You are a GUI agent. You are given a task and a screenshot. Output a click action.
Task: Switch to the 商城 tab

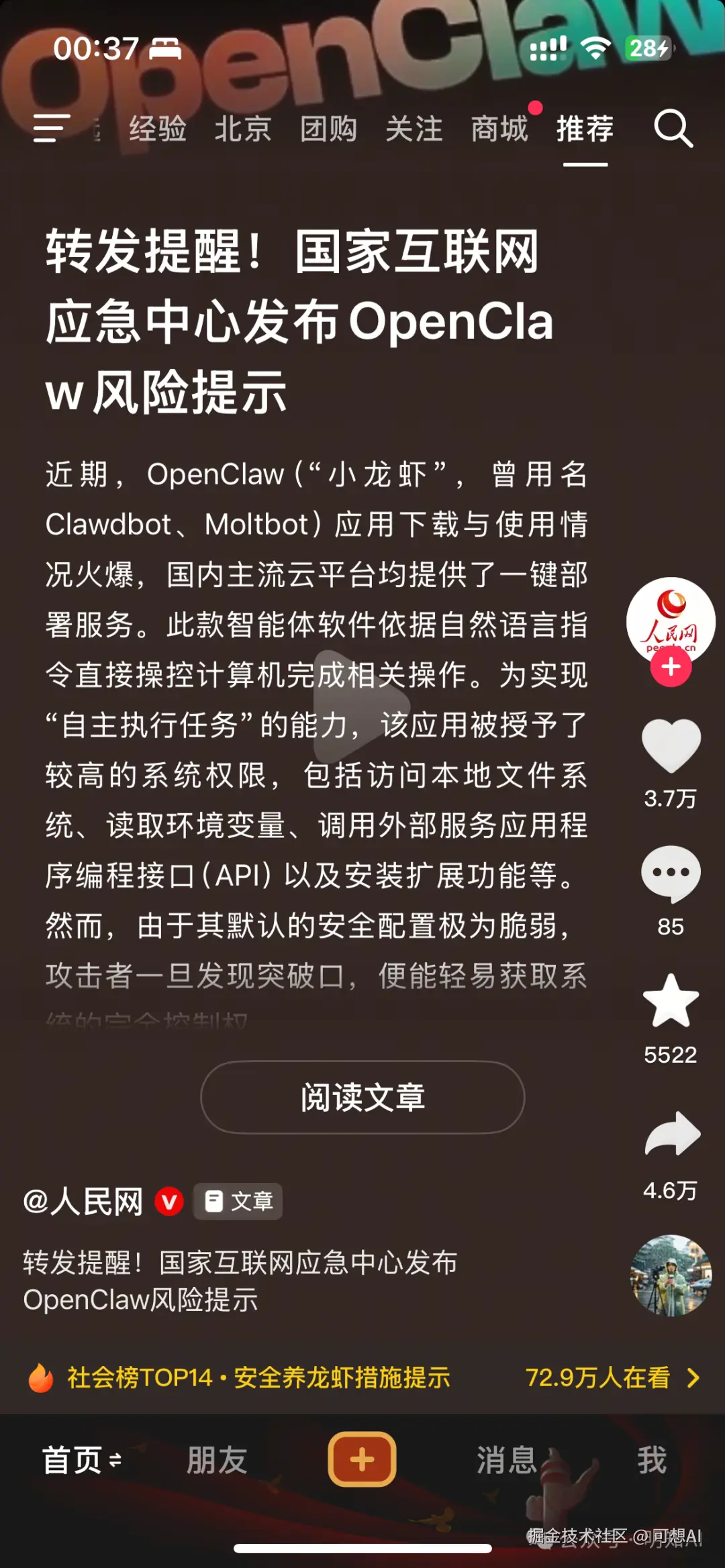pos(499,129)
